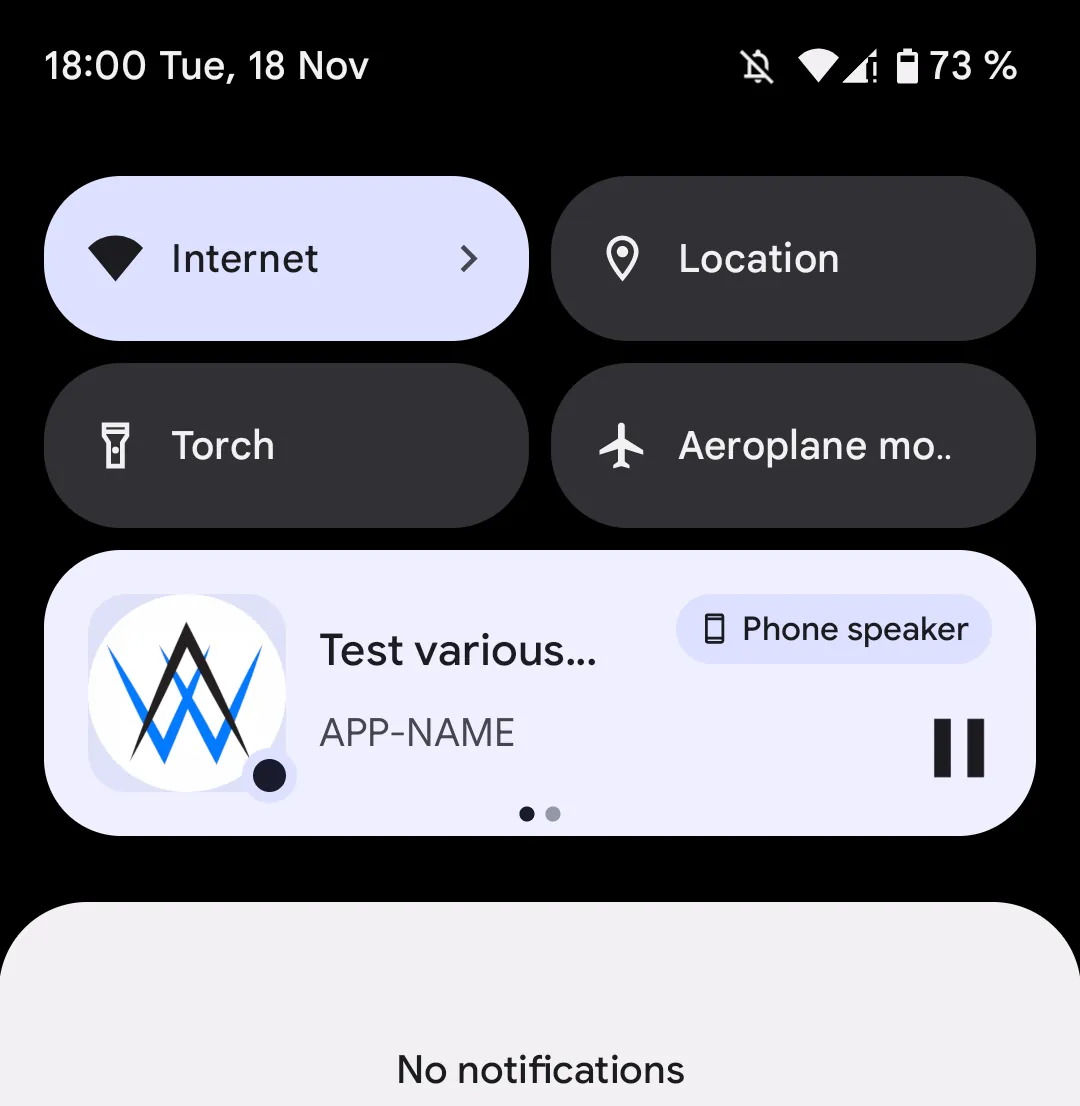Tap the Wi-Fi icon on the Internet tile
Image resolution: width=1080 pixels, height=1106 pixels.
pyautogui.click(x=117, y=258)
